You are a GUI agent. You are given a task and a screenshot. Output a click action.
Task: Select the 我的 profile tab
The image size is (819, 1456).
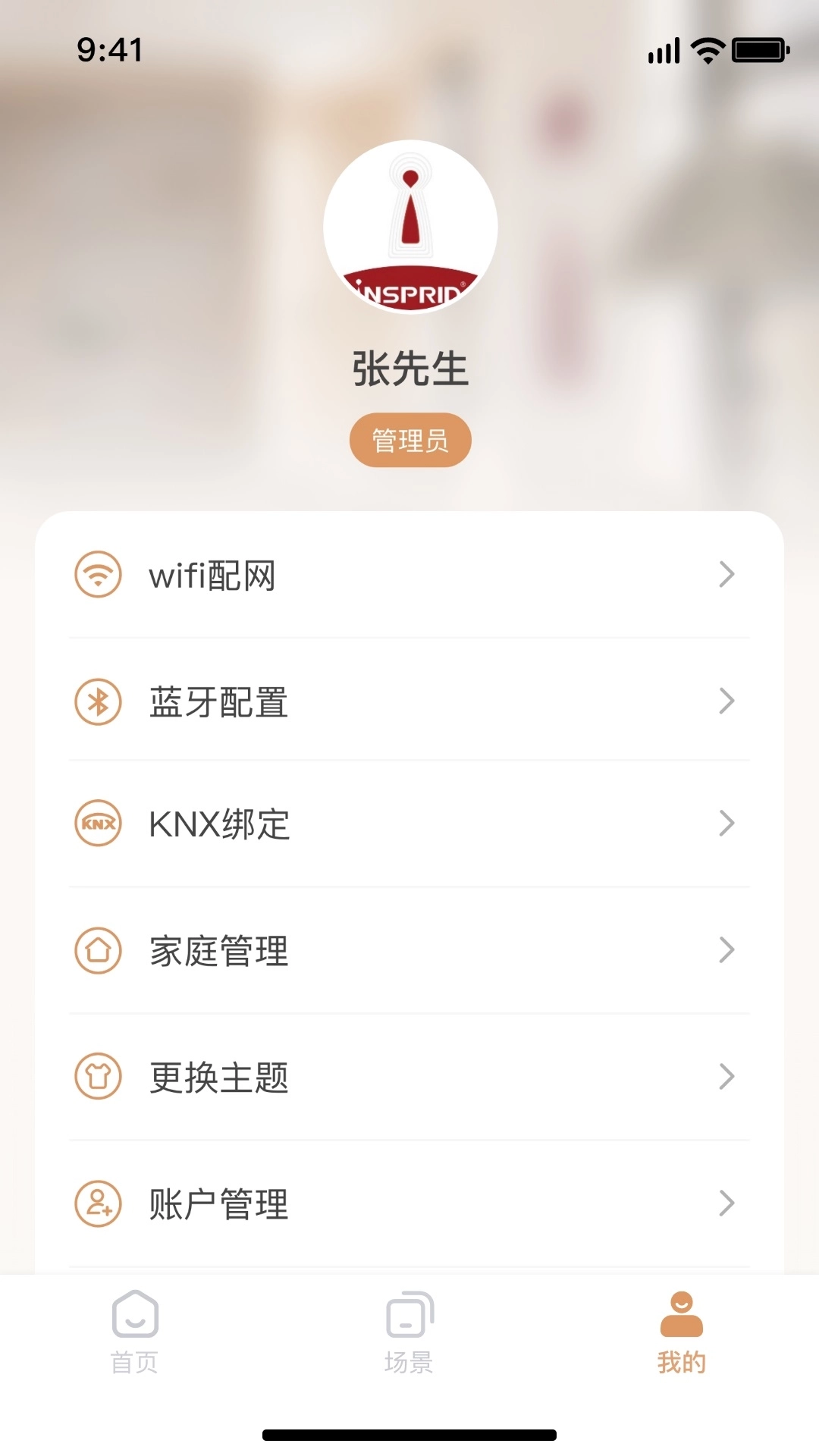(681, 1332)
